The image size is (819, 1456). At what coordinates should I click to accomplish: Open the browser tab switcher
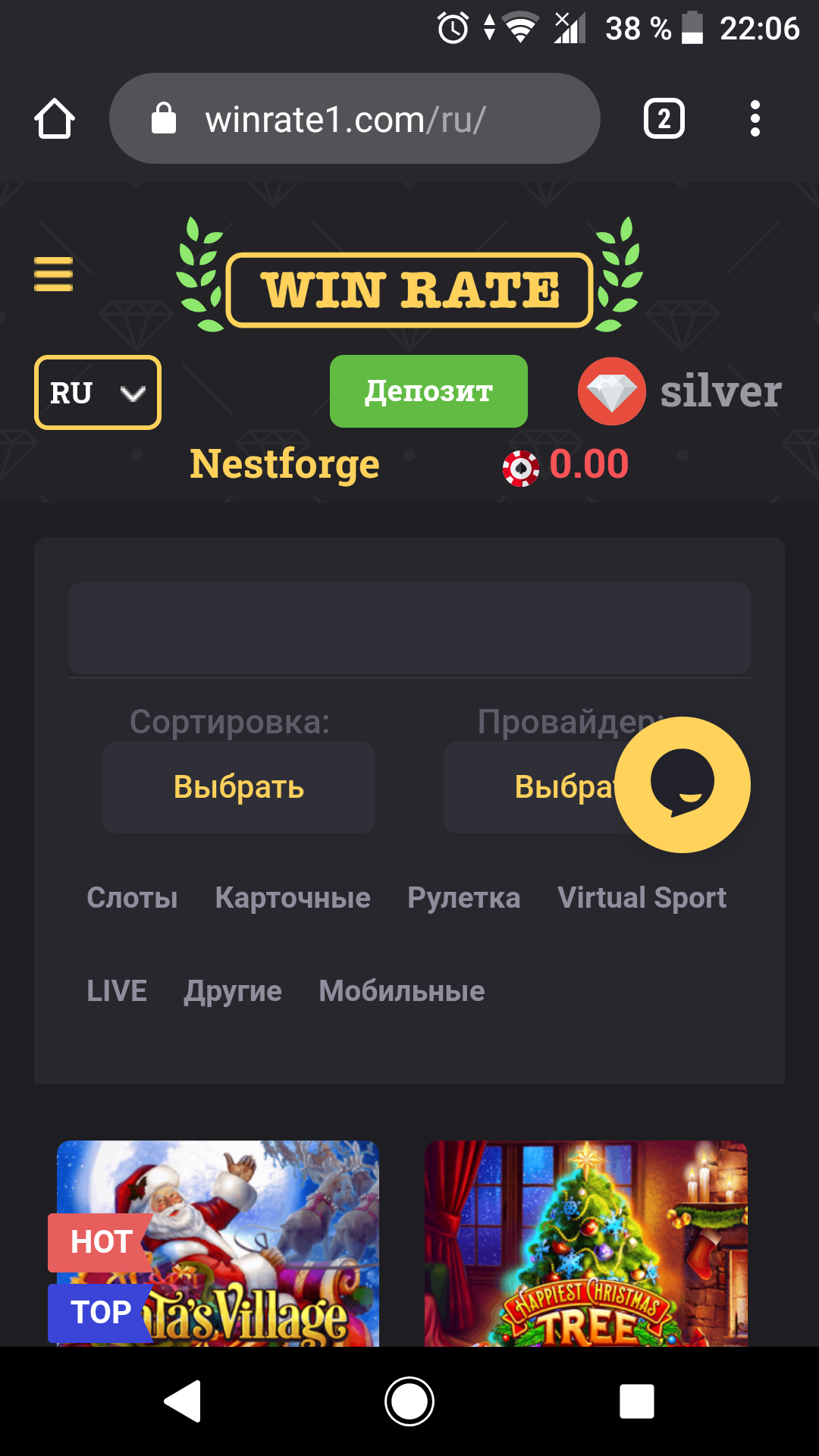pyautogui.click(x=664, y=119)
